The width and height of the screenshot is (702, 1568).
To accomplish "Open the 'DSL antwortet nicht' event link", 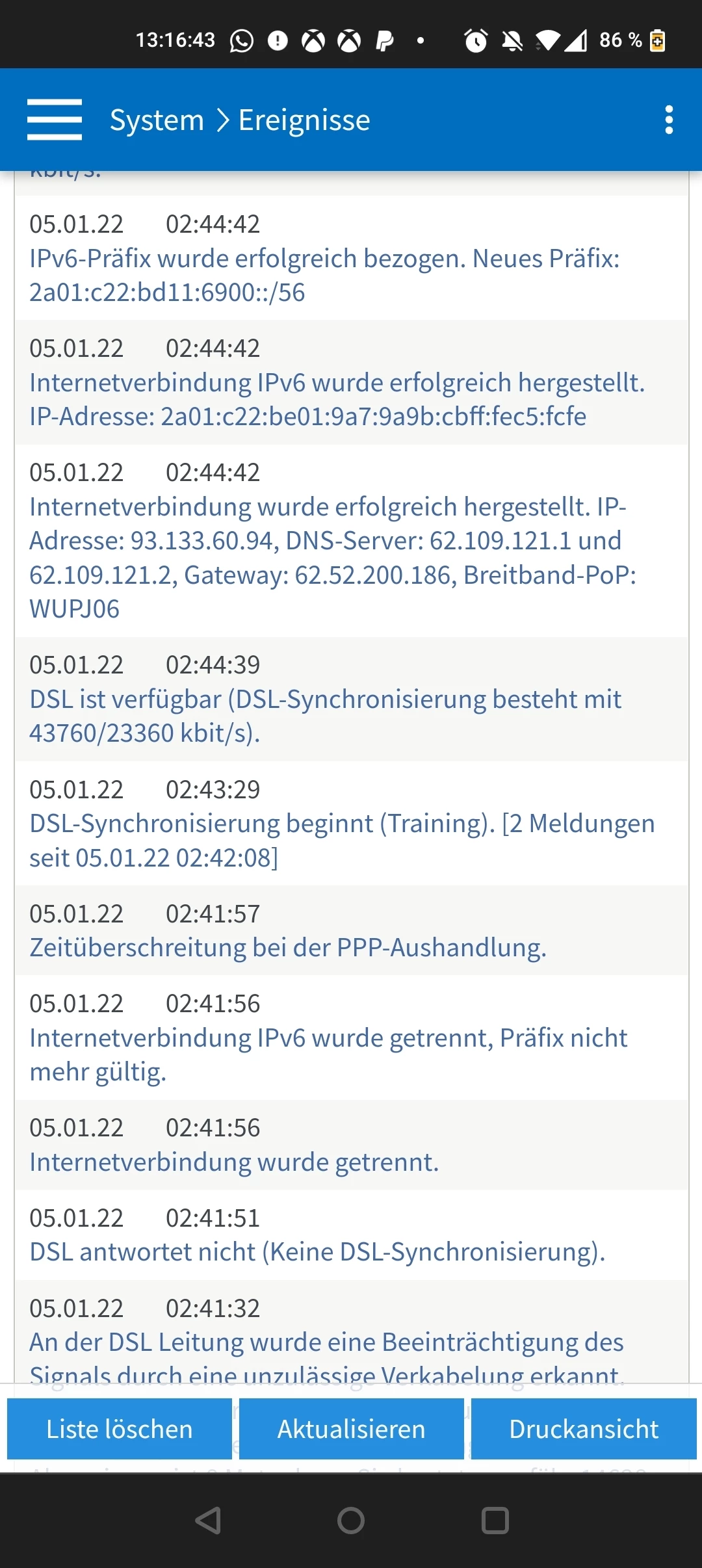I will point(317,1251).
